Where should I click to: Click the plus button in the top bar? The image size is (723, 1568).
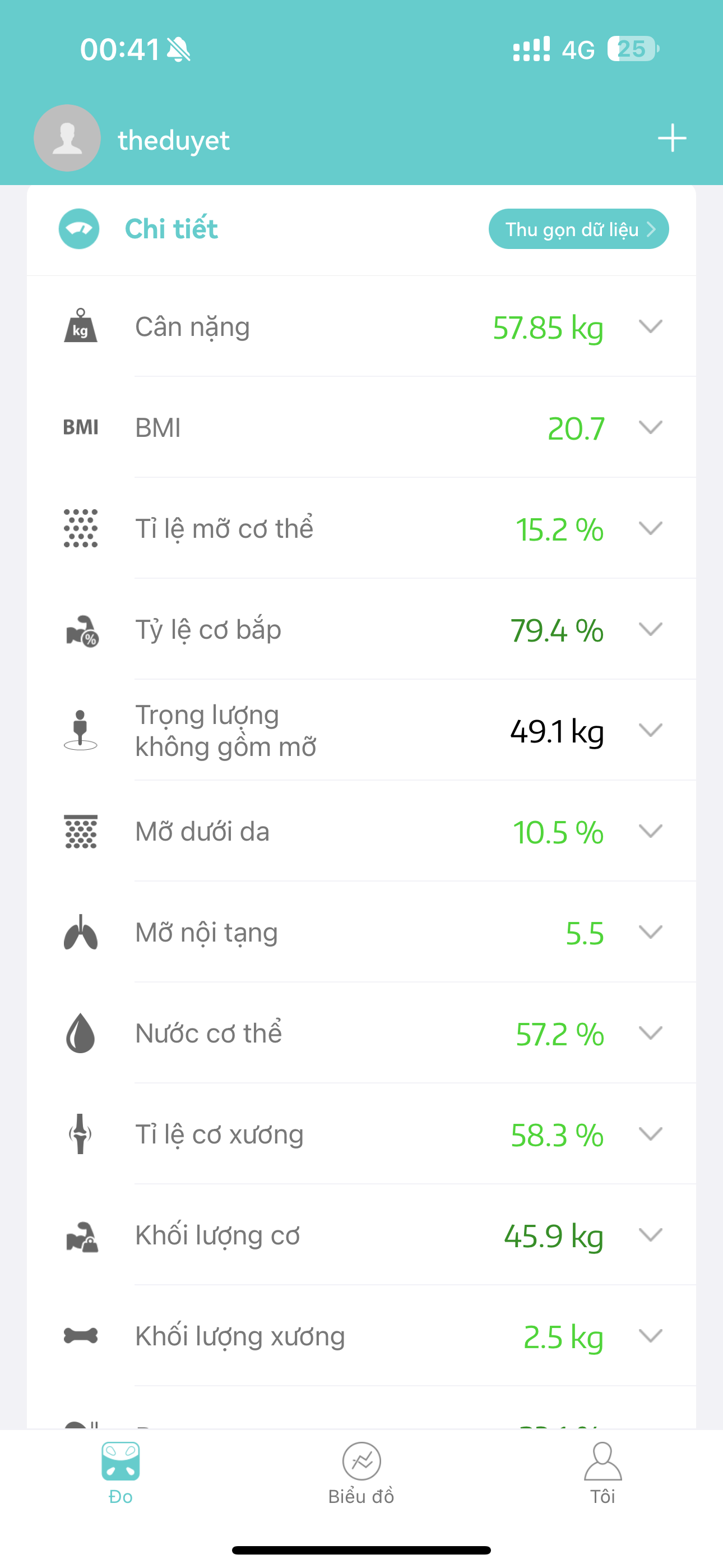[x=672, y=138]
